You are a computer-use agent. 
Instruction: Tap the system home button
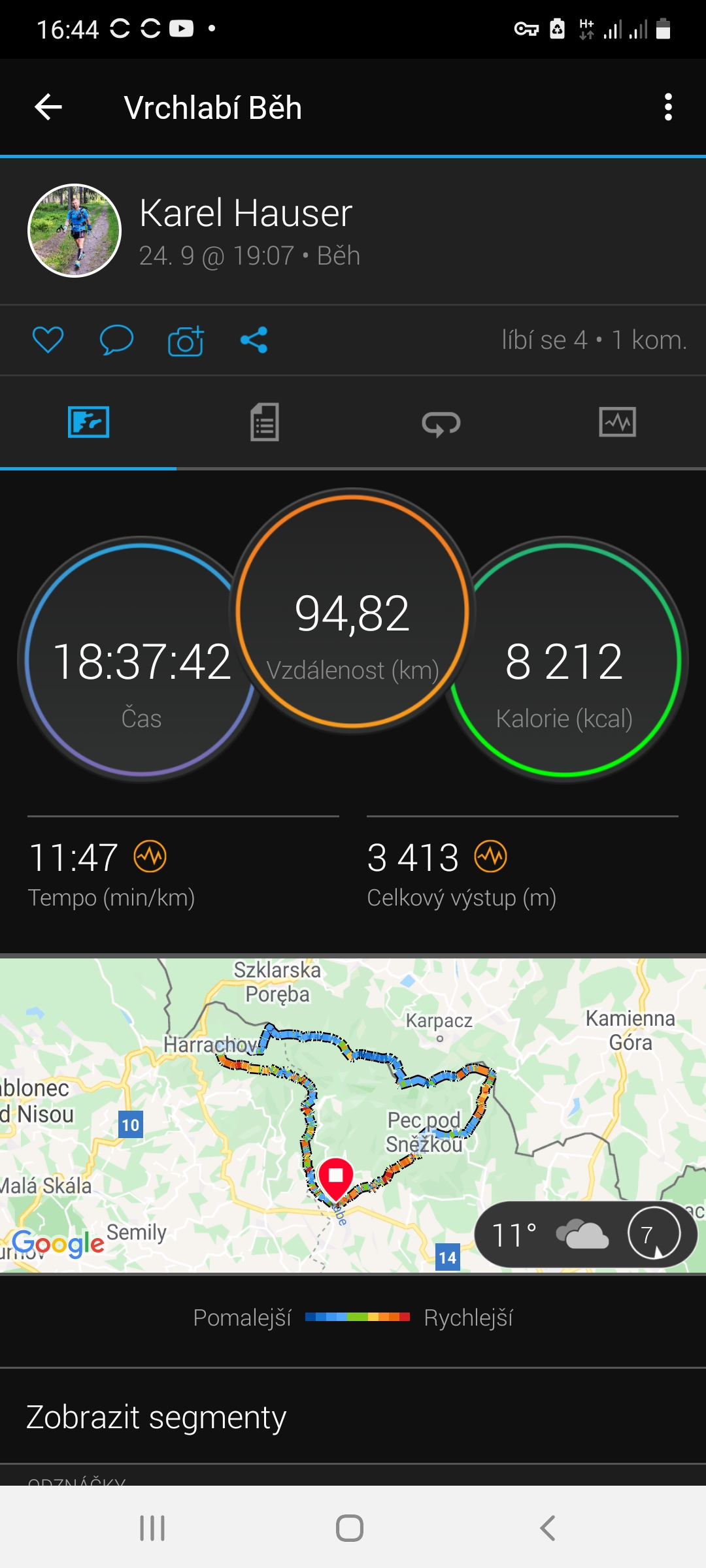(x=350, y=1528)
